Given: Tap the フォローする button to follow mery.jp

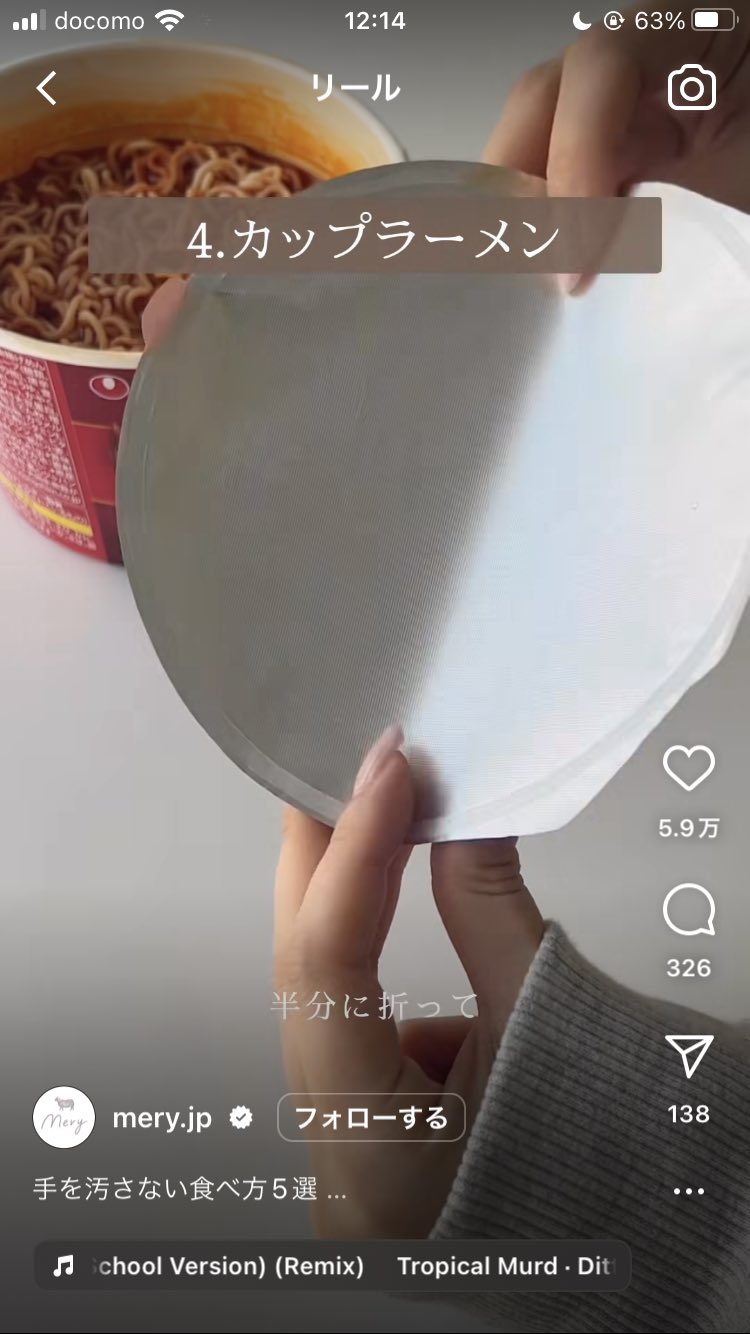Looking at the screenshot, I should pos(371,1117).
